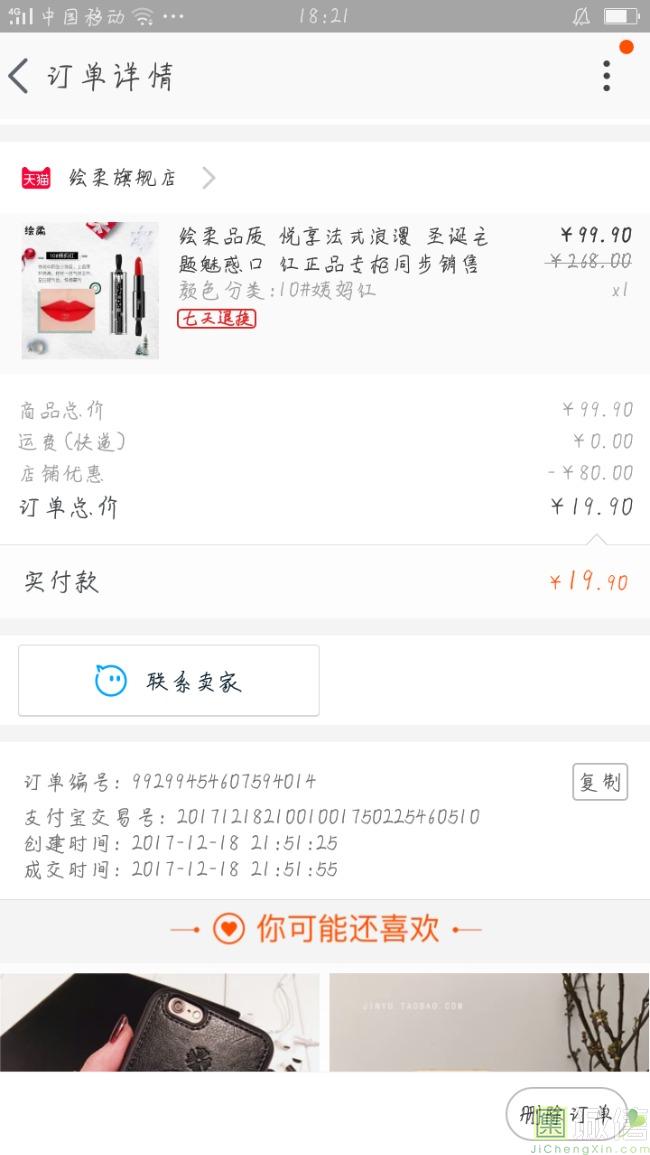Screen dimensions: 650x1155
Task: Open the 绘柔旗舰店 store page
Action: click(x=122, y=178)
